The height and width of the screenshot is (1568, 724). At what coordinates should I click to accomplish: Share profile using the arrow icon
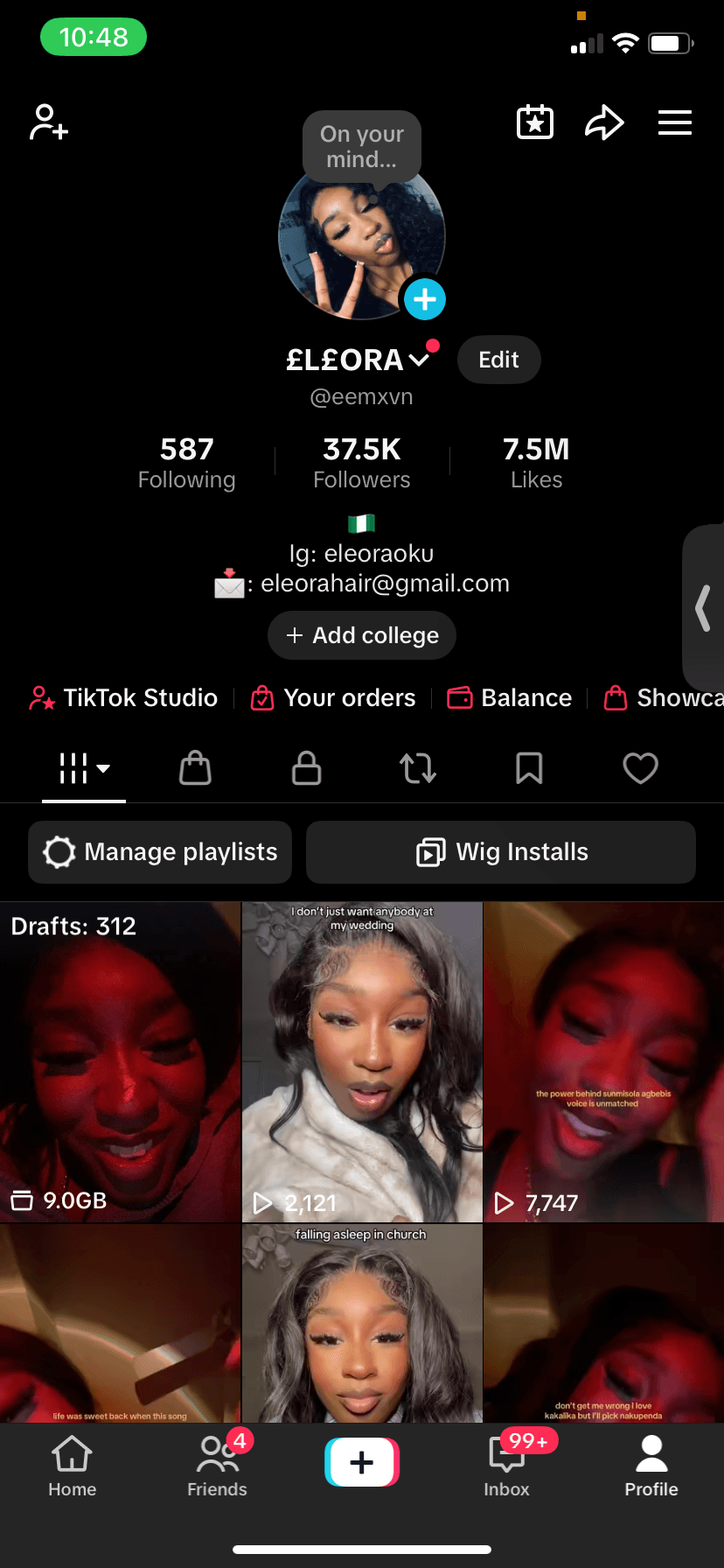[604, 122]
